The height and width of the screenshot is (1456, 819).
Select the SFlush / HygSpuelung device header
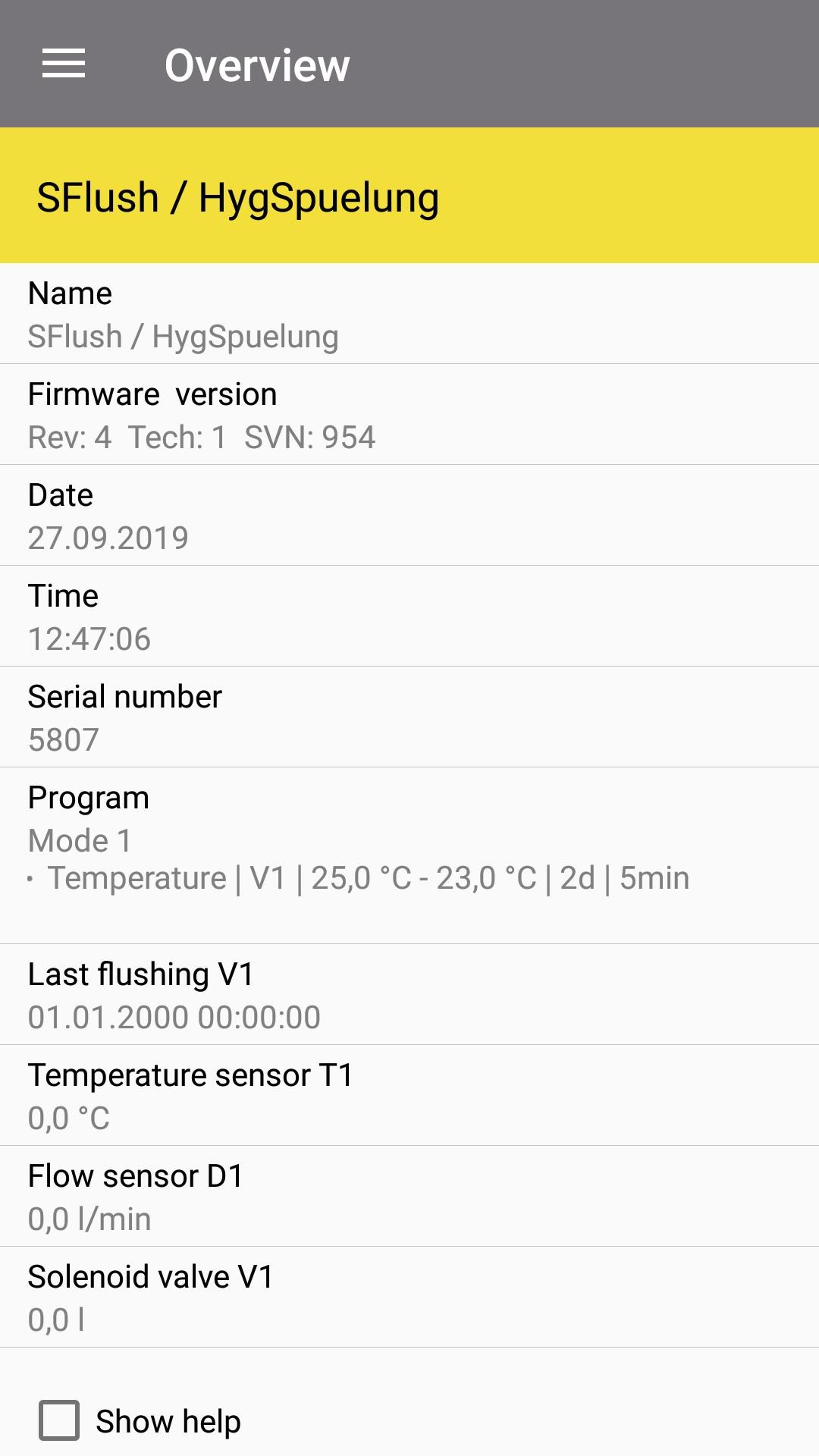[x=239, y=197]
